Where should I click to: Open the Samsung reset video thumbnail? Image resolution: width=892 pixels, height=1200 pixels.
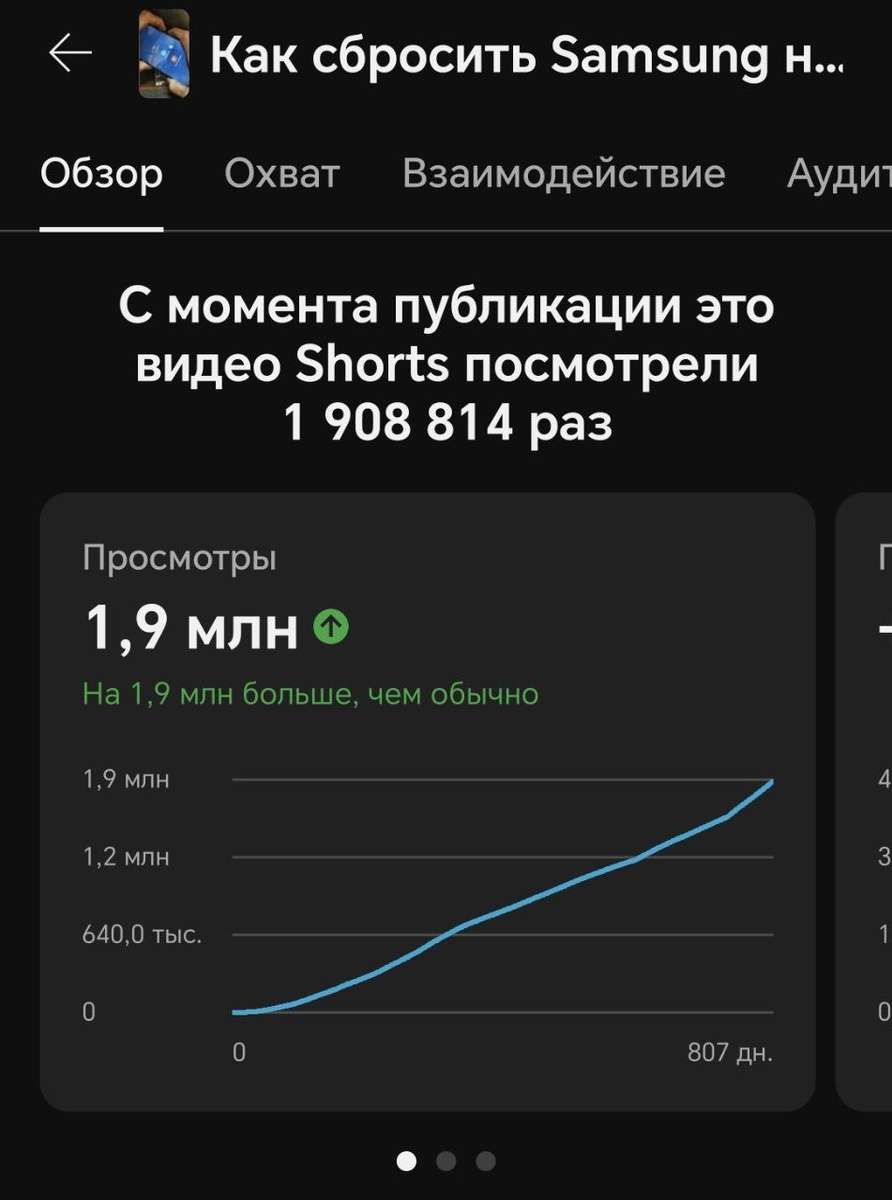(x=163, y=54)
